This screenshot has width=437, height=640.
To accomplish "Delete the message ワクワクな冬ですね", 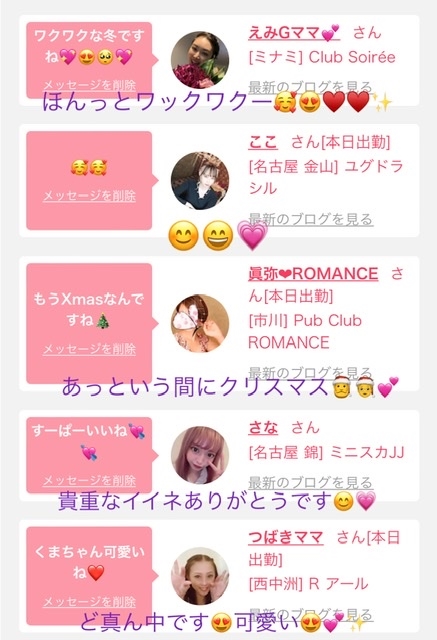I will (89, 85).
